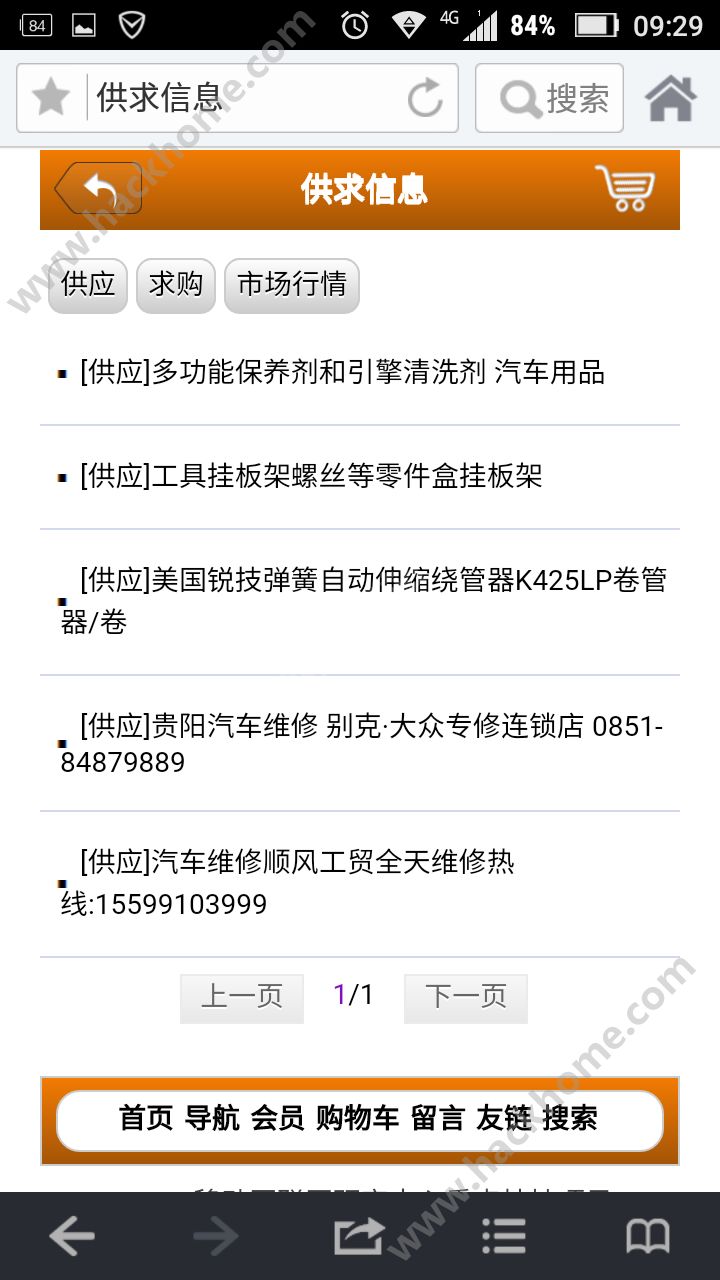The height and width of the screenshot is (1280, 720).
Task: Open the shopping cart icon
Action: click(625, 188)
